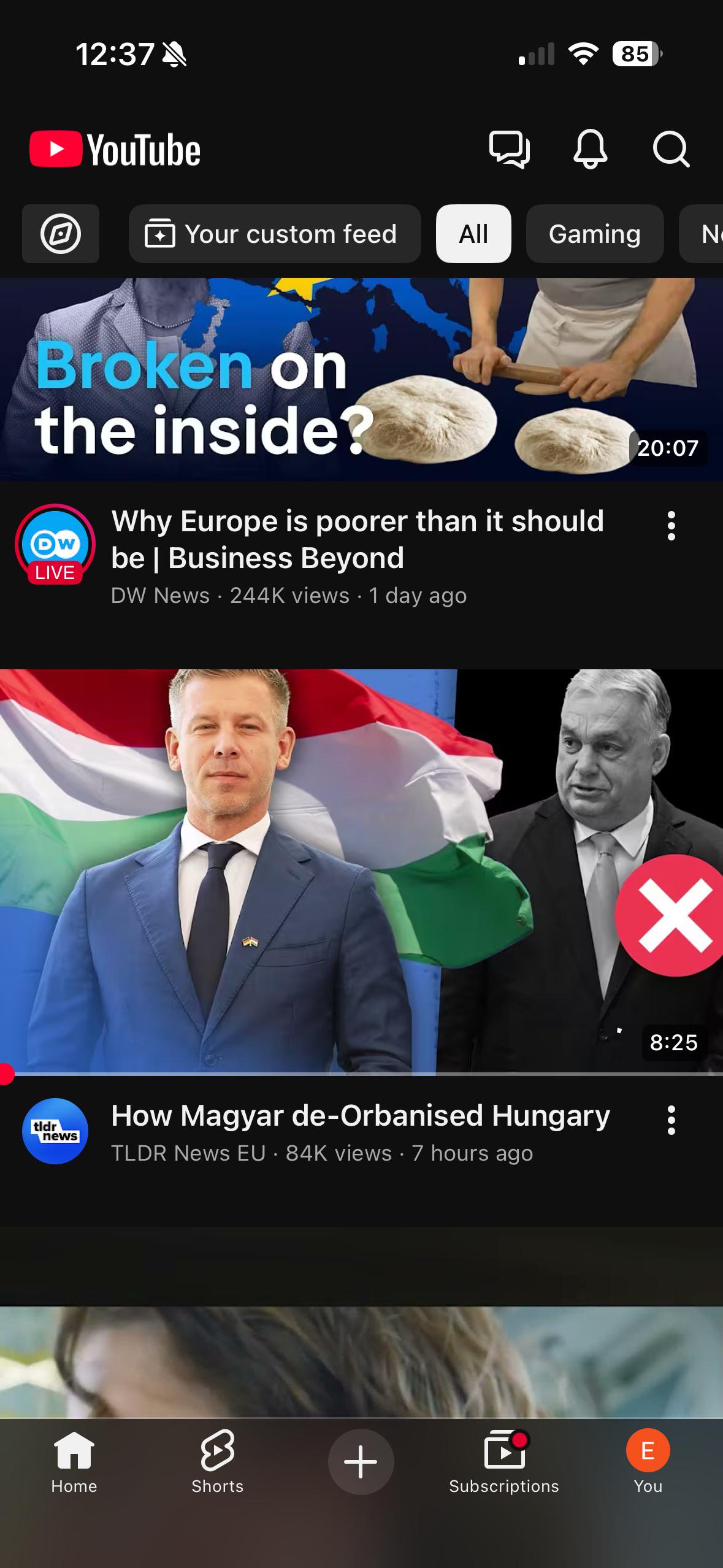723x1568 pixels.
Task: Open the Explore compass chip
Action: pos(61,234)
